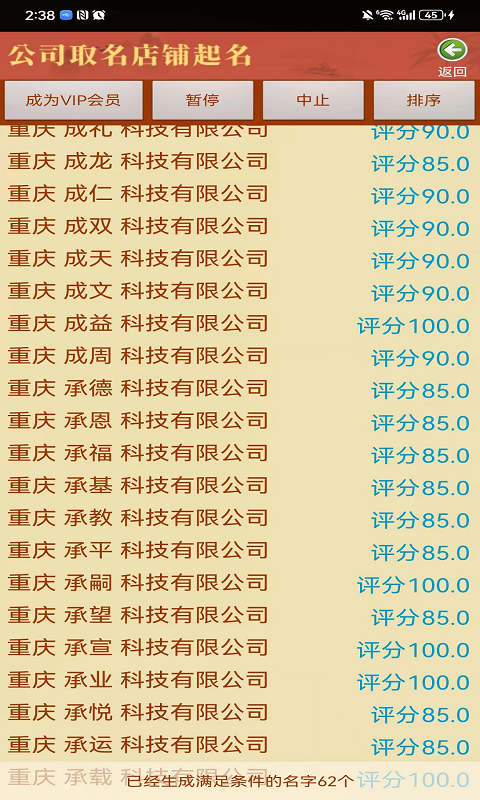Choose 重庆 承业 科技有限公司

click(x=240, y=681)
